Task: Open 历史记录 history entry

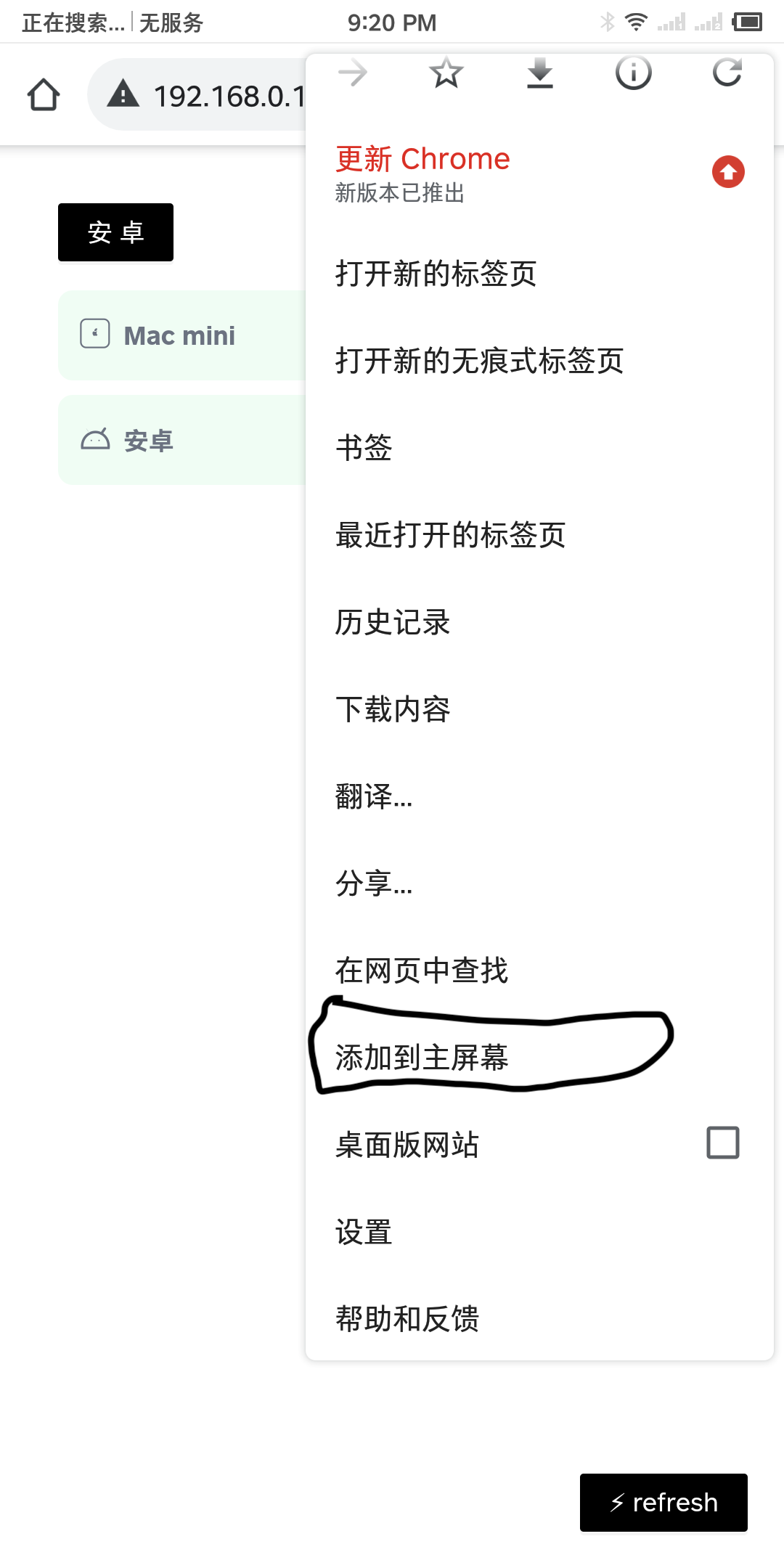Action: click(x=392, y=622)
